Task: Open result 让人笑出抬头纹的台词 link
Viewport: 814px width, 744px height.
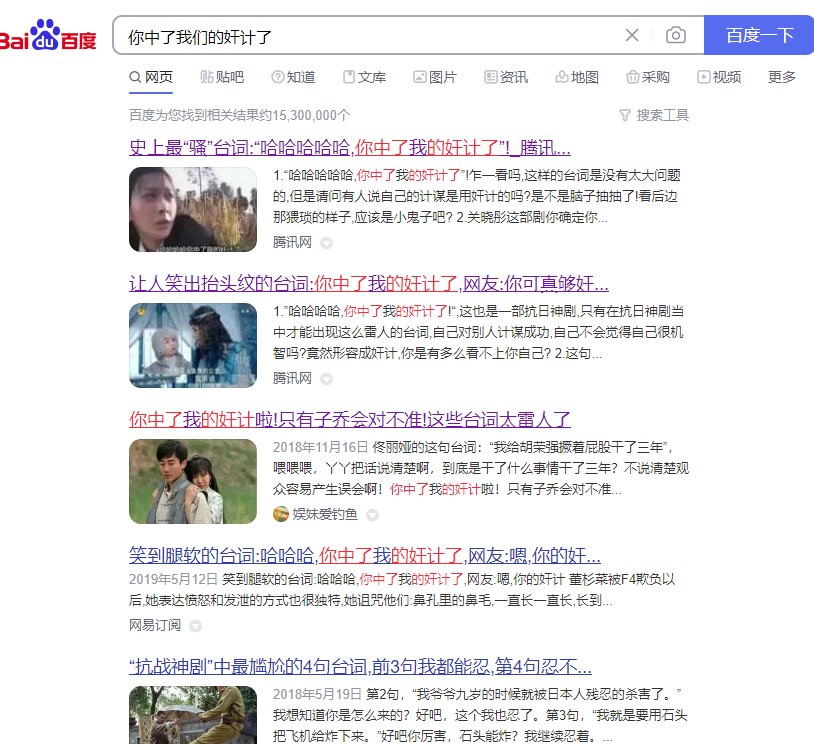Action: click(368, 283)
